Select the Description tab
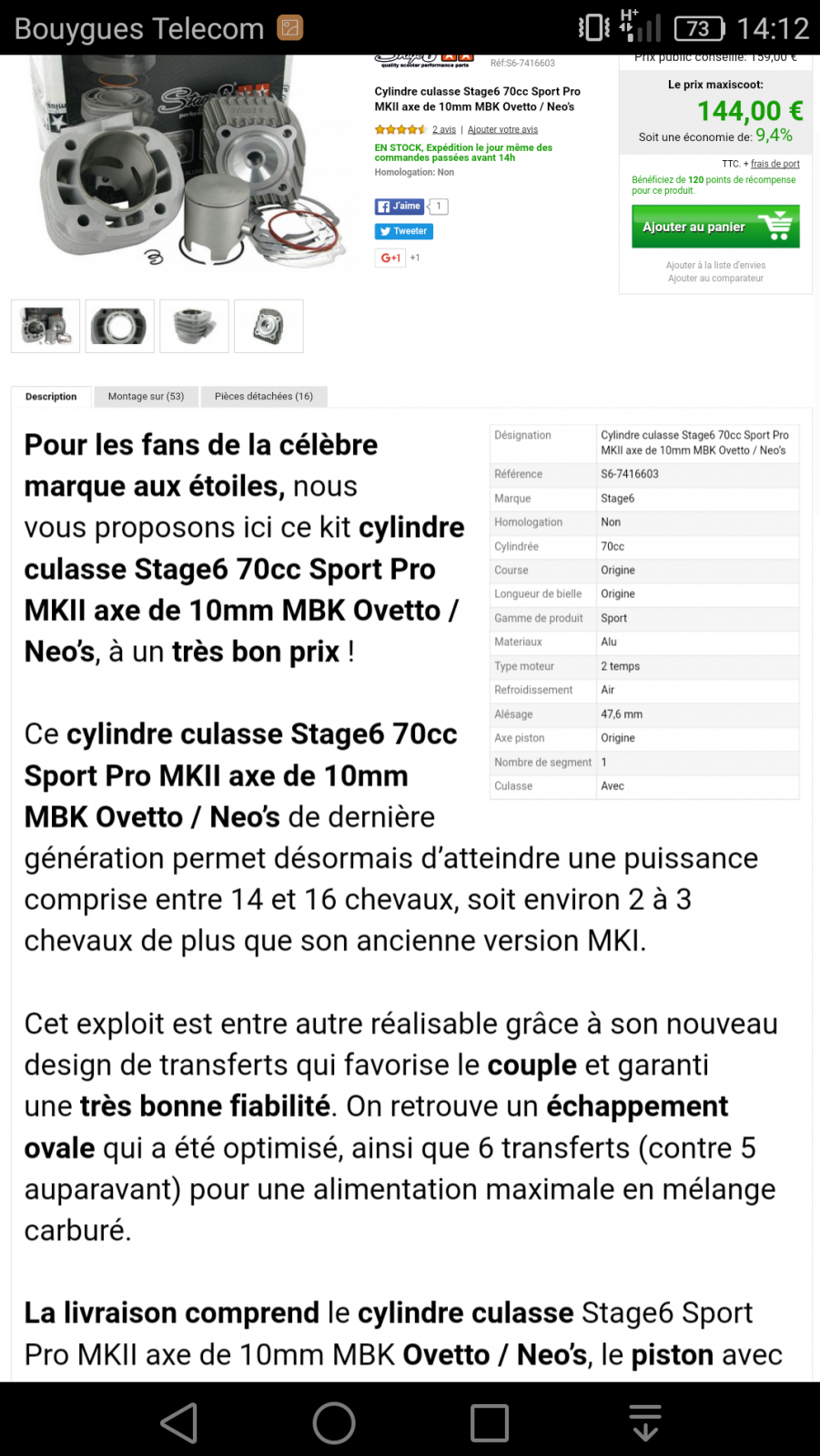Image resolution: width=820 pixels, height=1456 pixels. 51,397
